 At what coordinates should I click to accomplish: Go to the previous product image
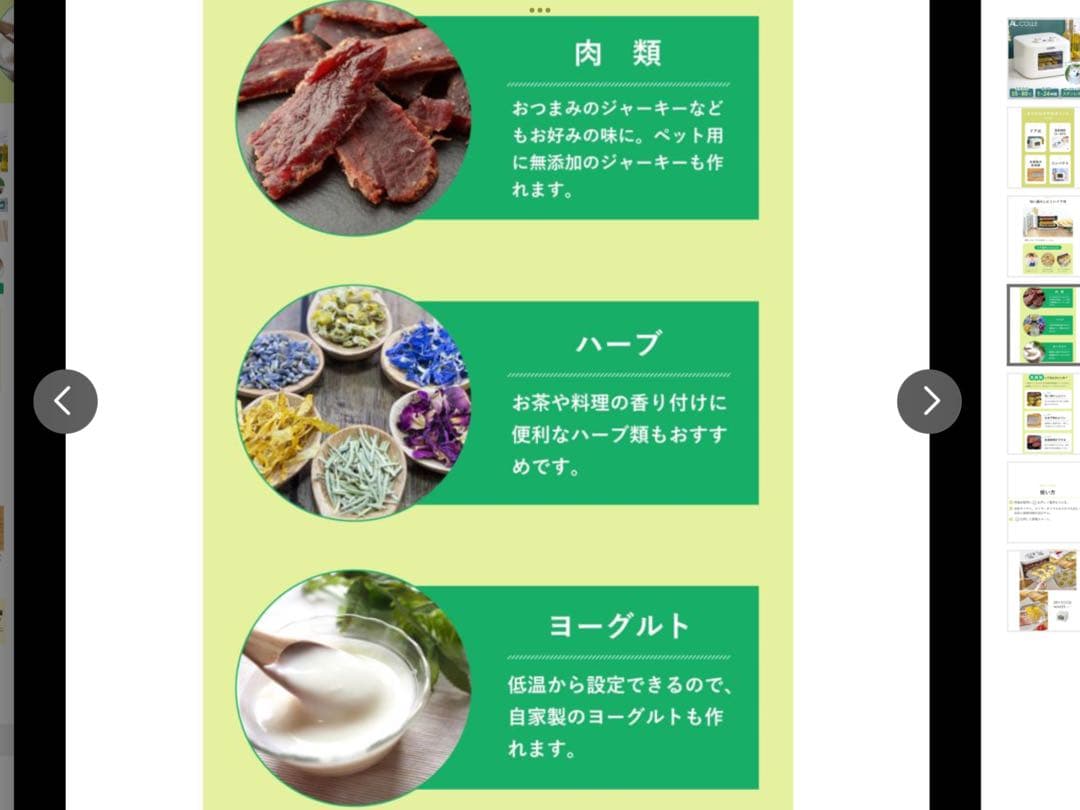(65, 401)
